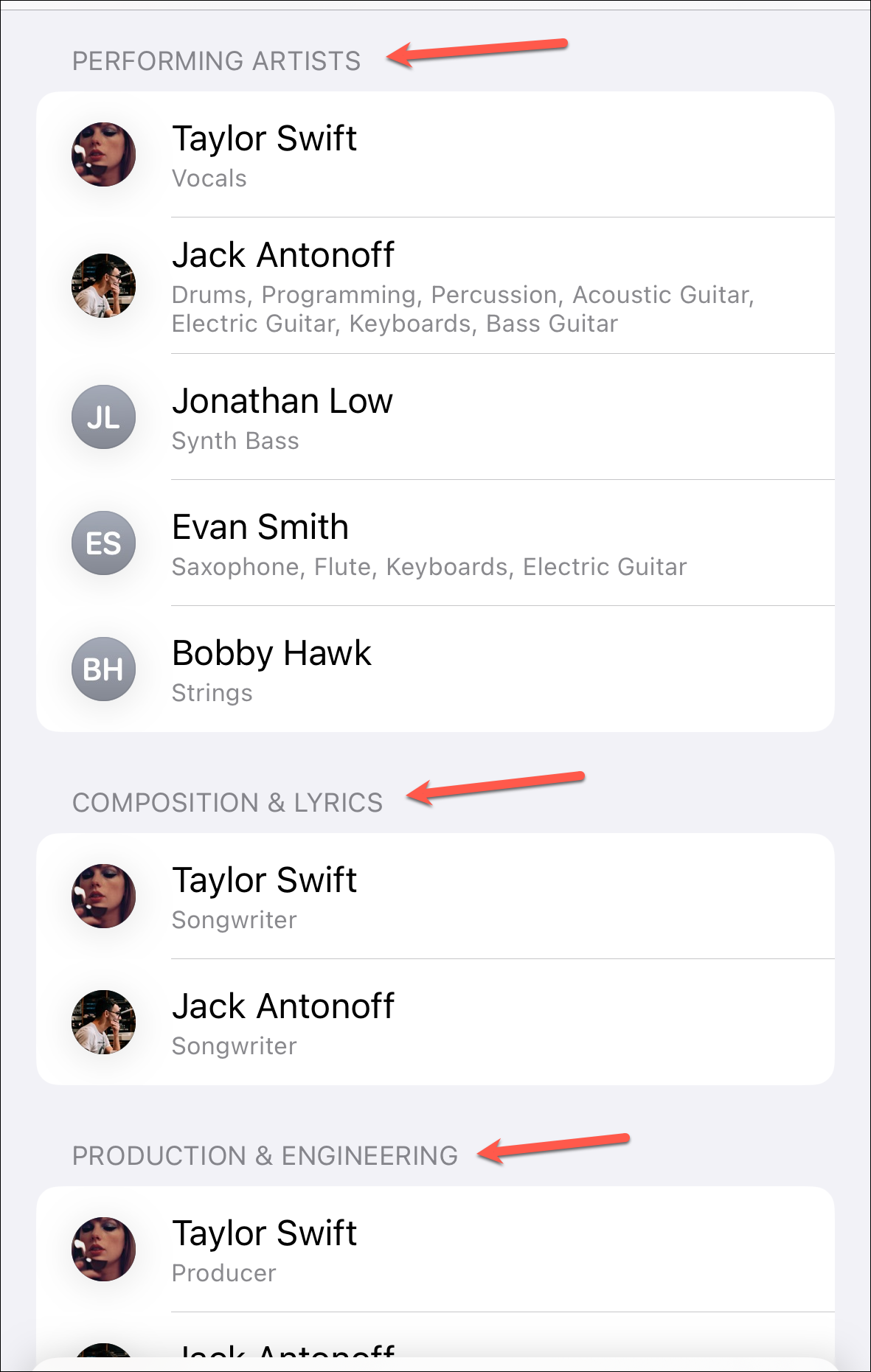Click the ES monogram avatar for Evan Smith
Screen dimensions: 871x1372
point(104,543)
